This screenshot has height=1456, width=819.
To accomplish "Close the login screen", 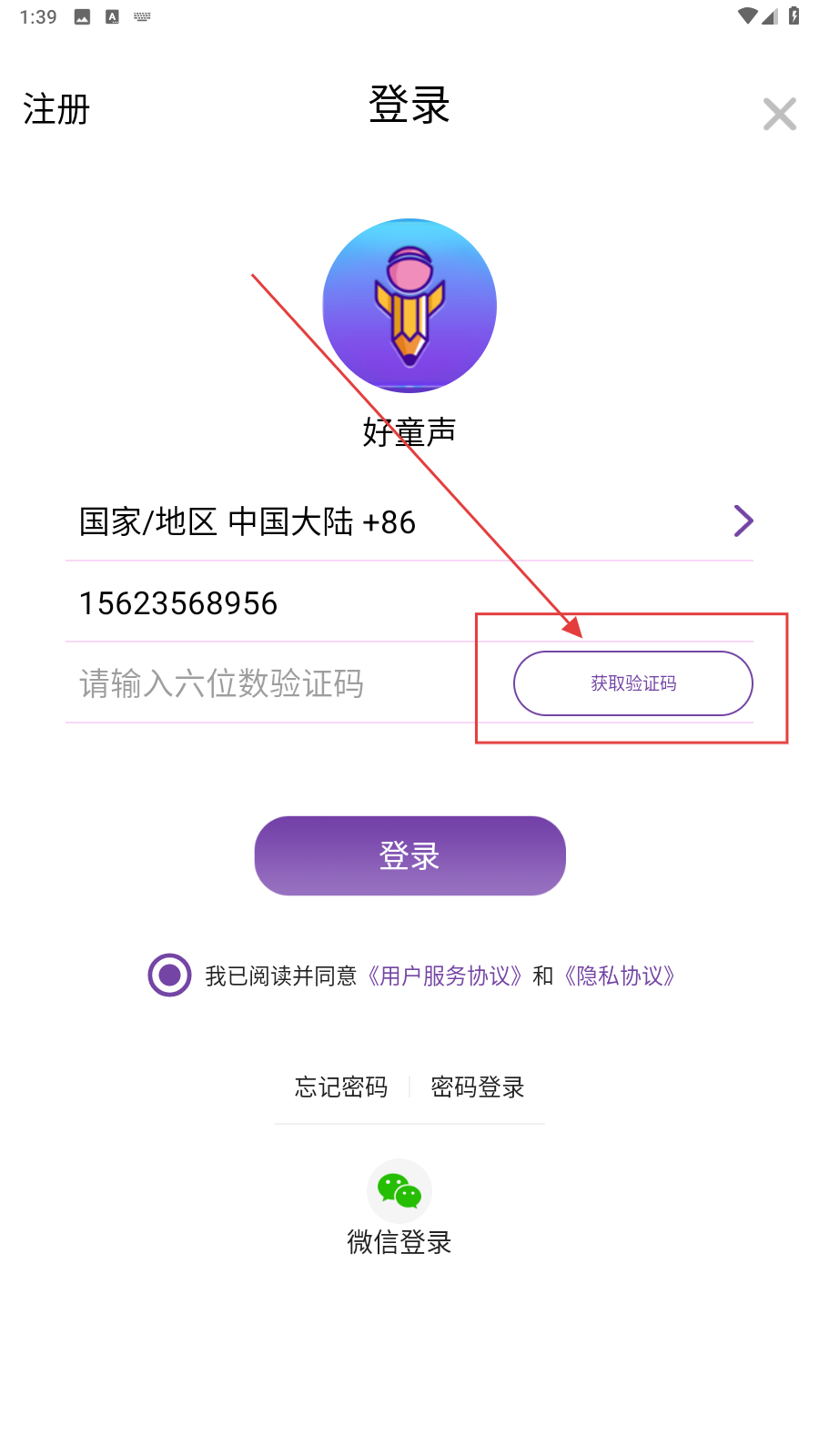I will (779, 114).
